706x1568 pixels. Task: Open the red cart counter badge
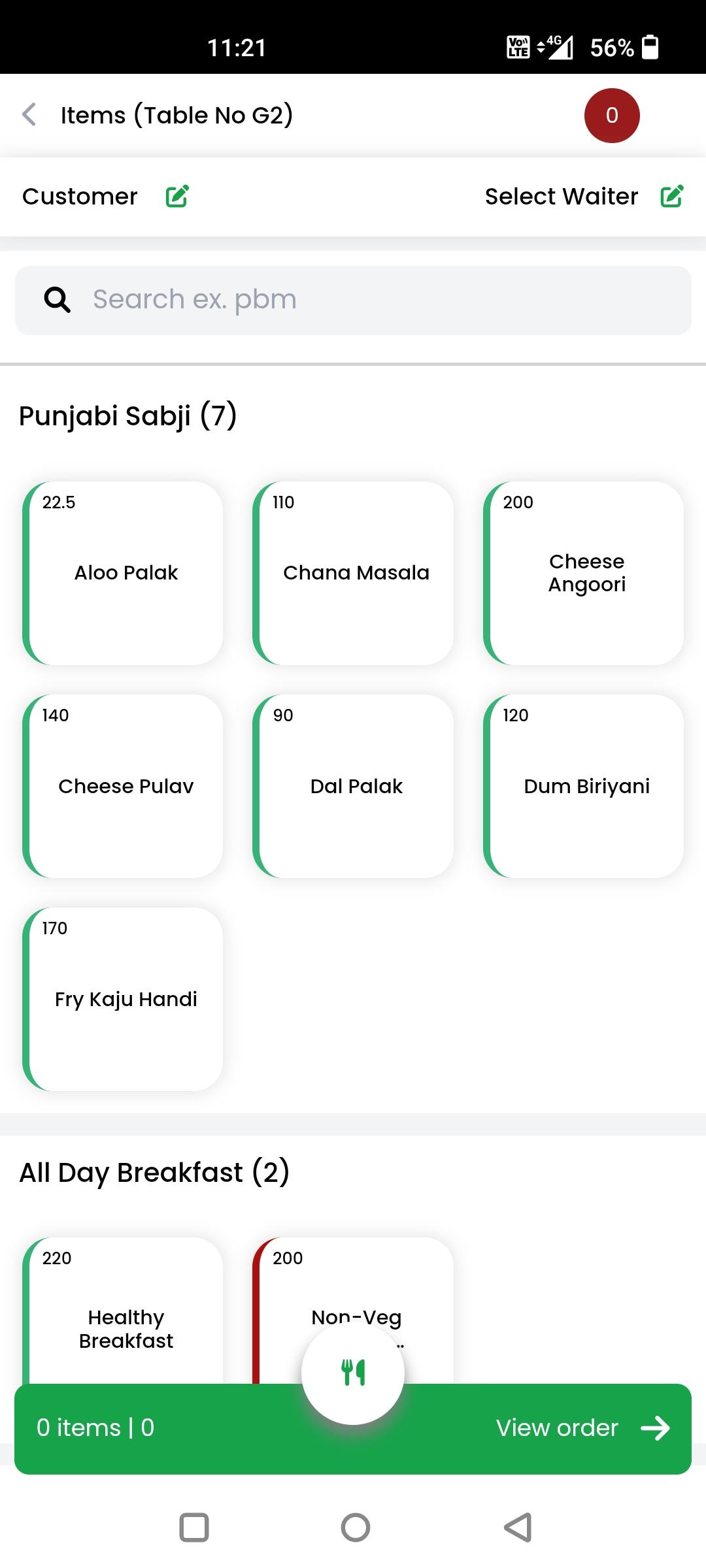pos(611,116)
